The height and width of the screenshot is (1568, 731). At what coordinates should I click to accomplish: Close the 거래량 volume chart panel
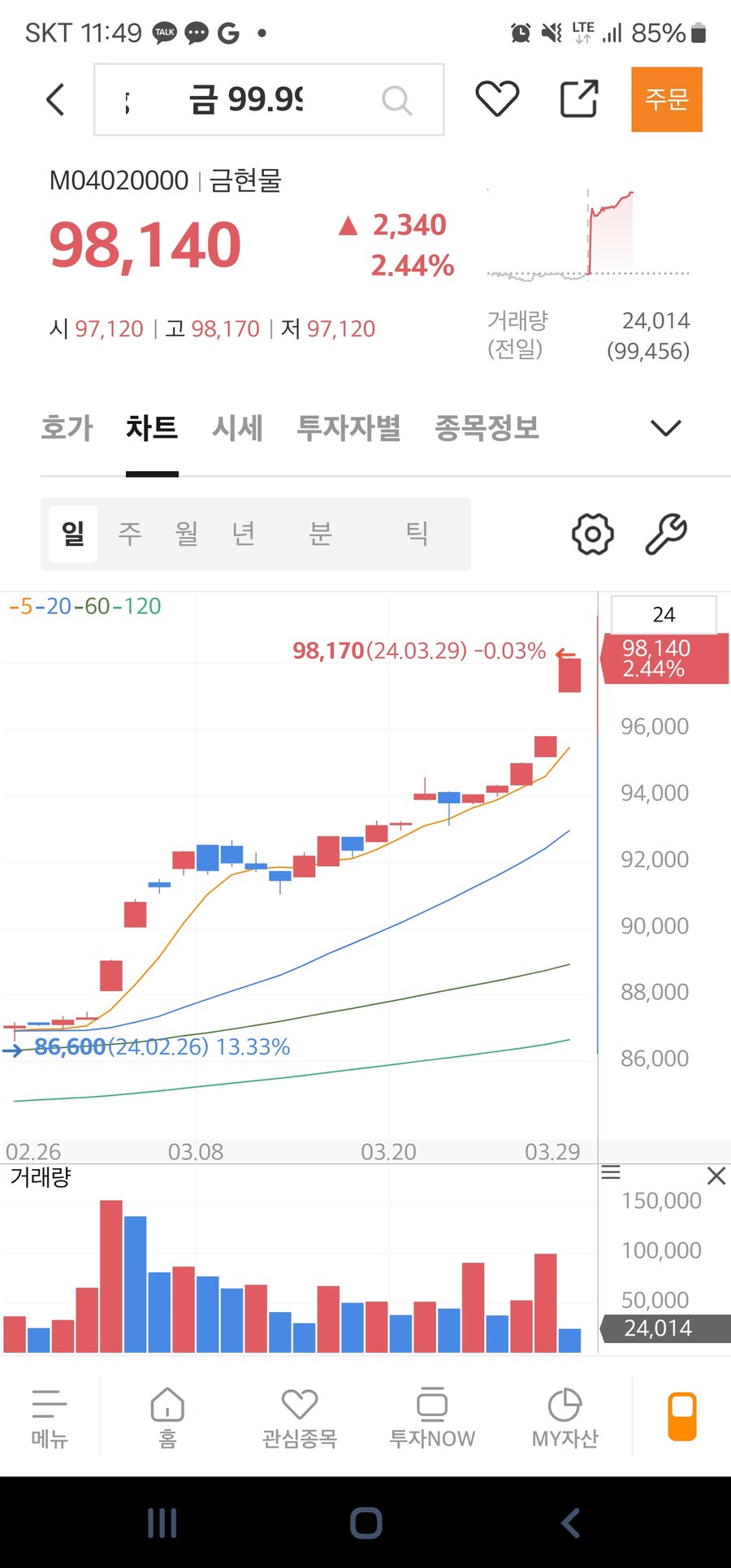716,1176
